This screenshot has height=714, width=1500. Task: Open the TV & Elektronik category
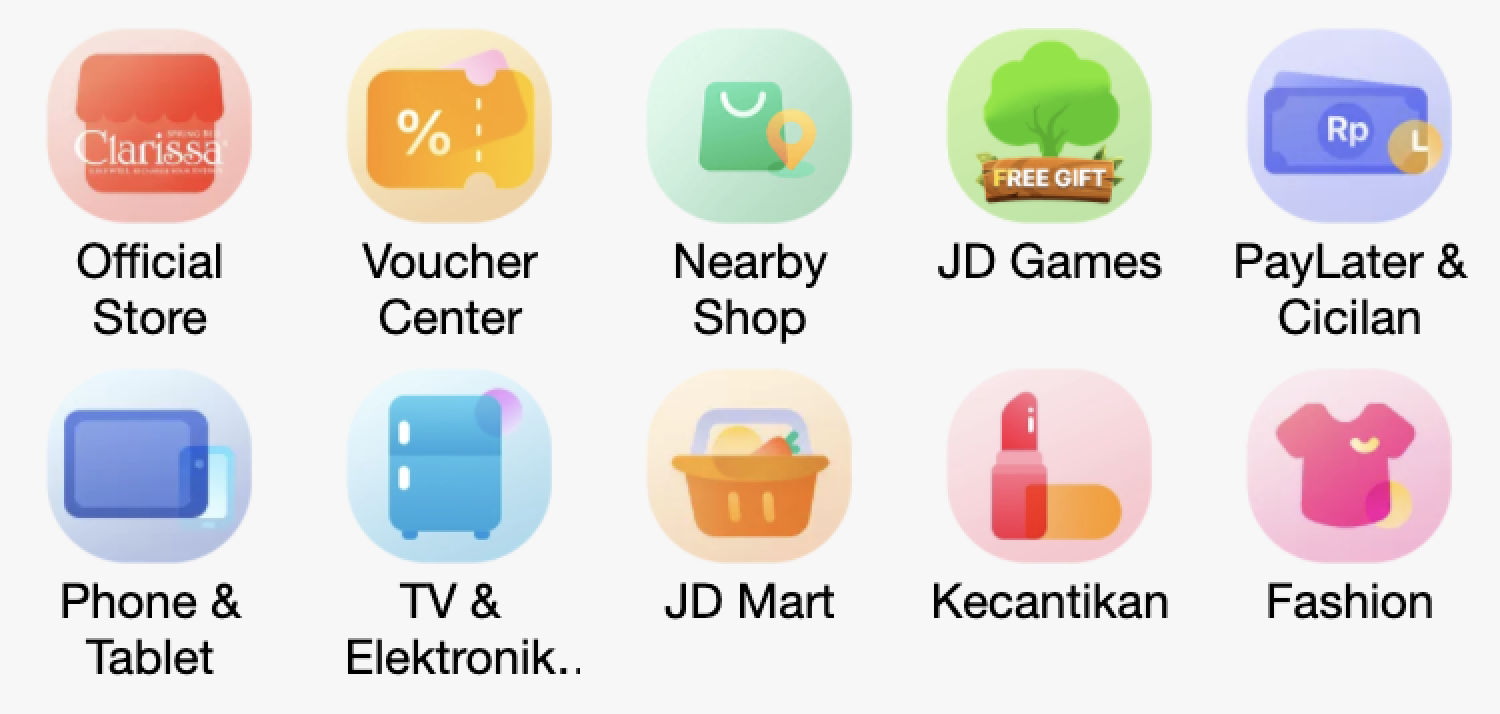pyautogui.click(x=449, y=467)
